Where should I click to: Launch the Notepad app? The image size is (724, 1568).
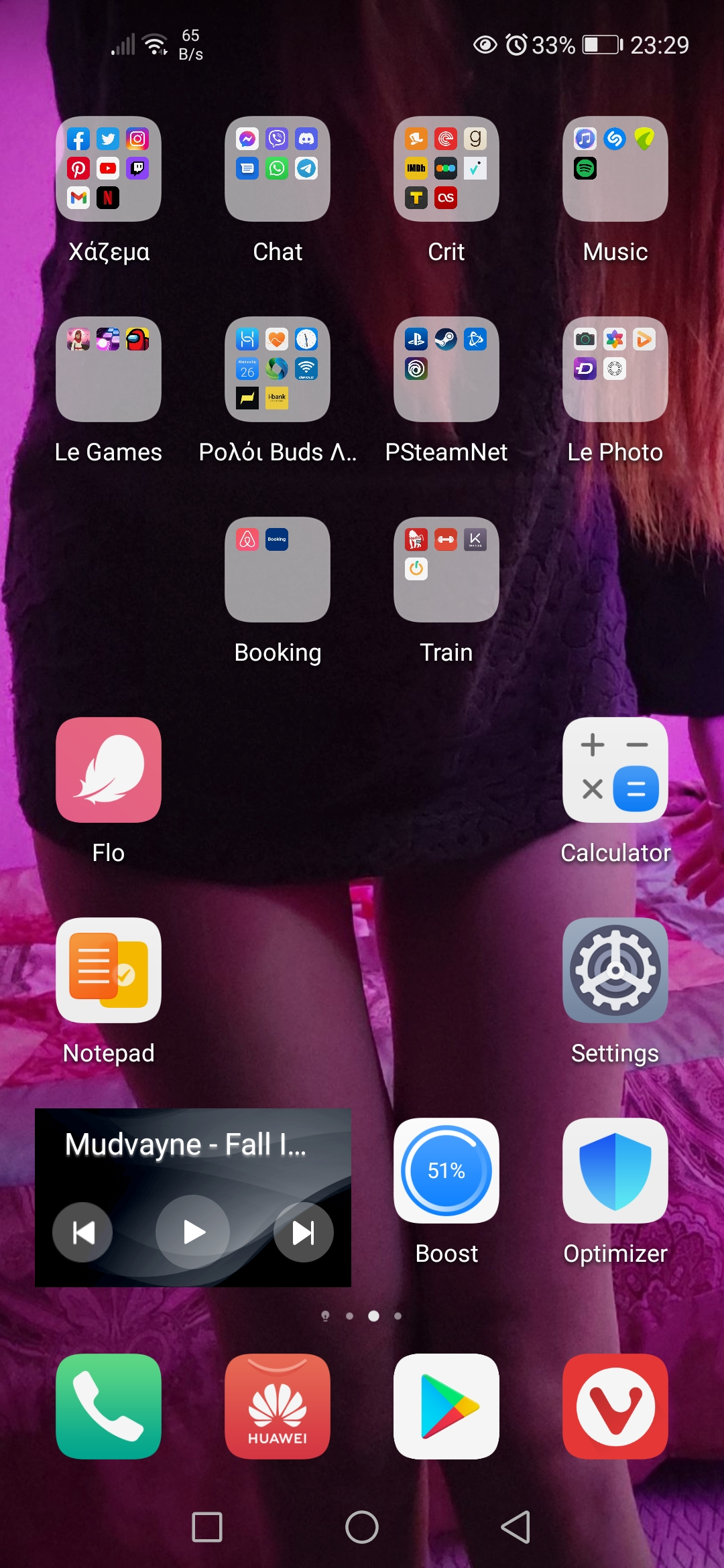tap(109, 970)
